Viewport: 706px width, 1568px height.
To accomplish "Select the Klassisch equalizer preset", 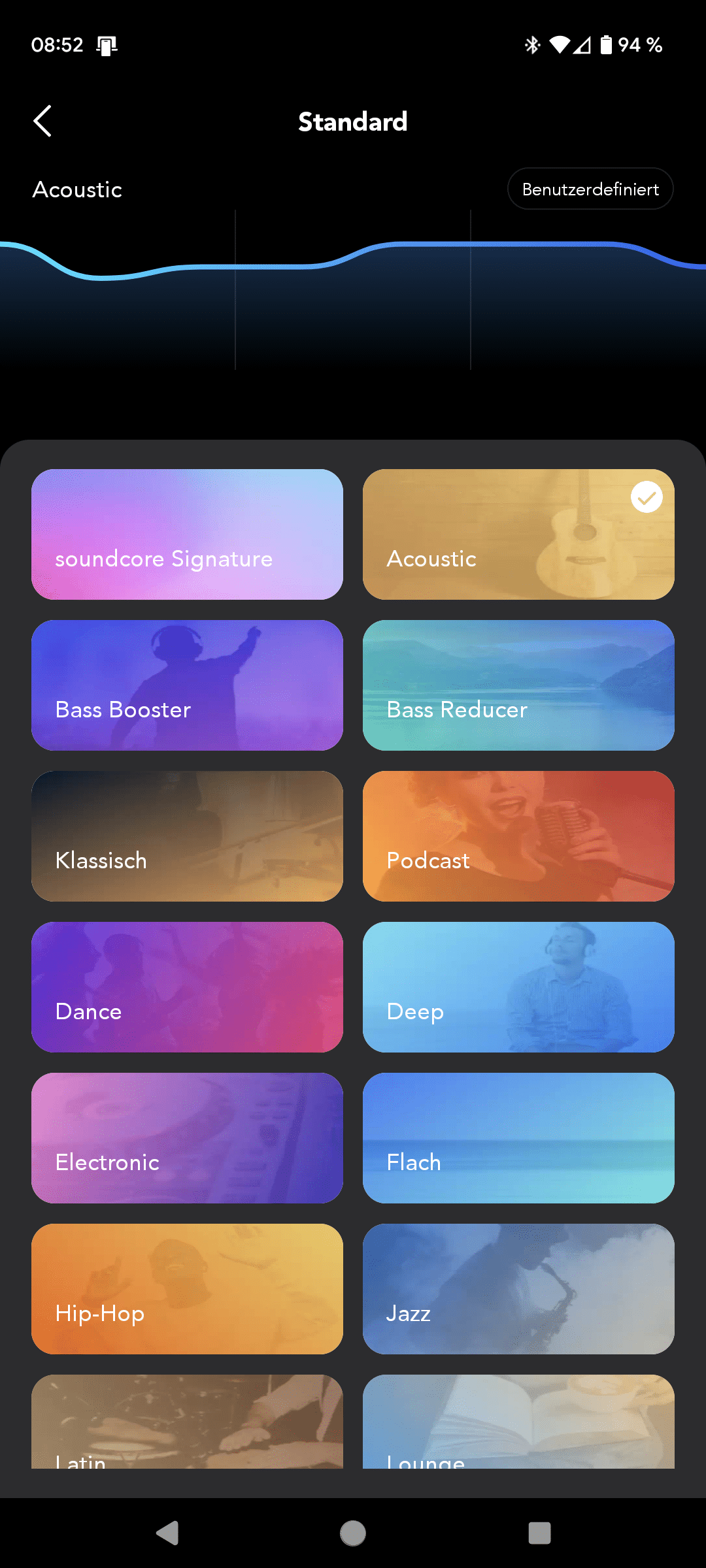I will point(187,836).
